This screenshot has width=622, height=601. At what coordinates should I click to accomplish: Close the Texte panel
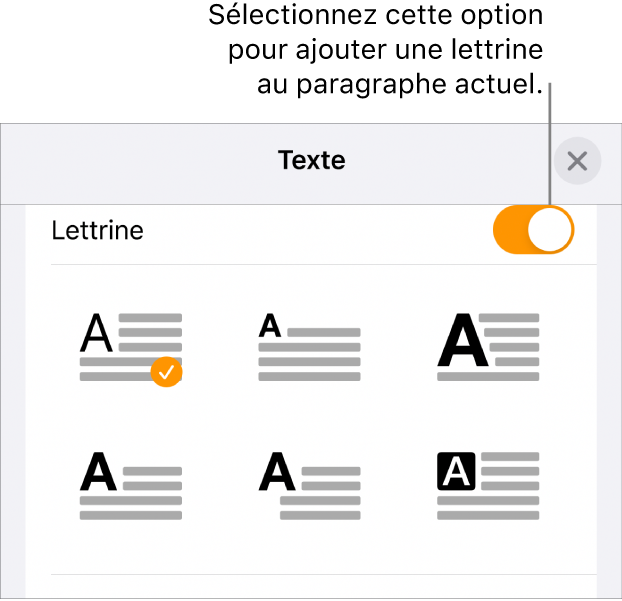tap(577, 161)
